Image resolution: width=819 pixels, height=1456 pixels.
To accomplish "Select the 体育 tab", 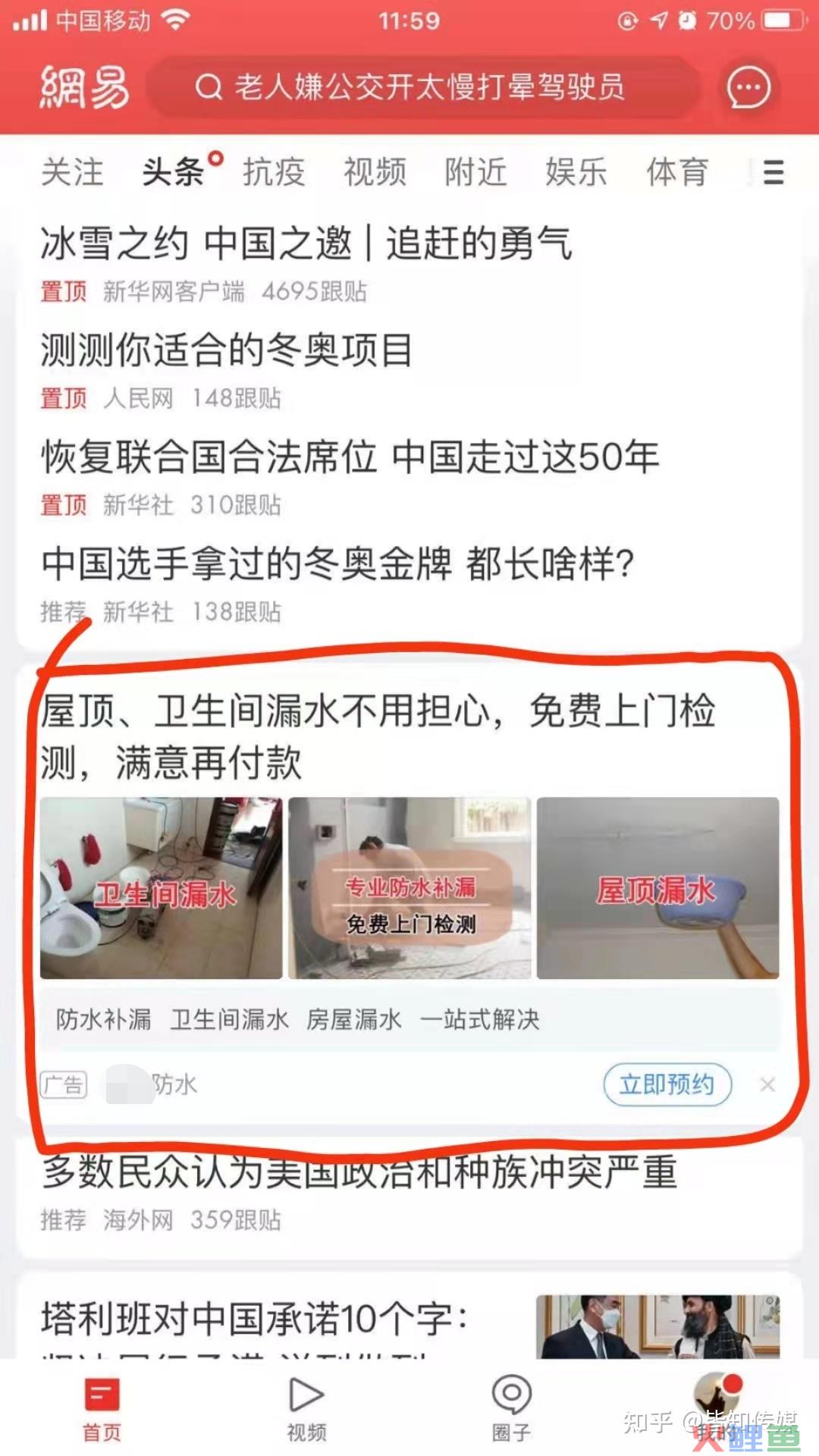I will pyautogui.click(x=677, y=172).
